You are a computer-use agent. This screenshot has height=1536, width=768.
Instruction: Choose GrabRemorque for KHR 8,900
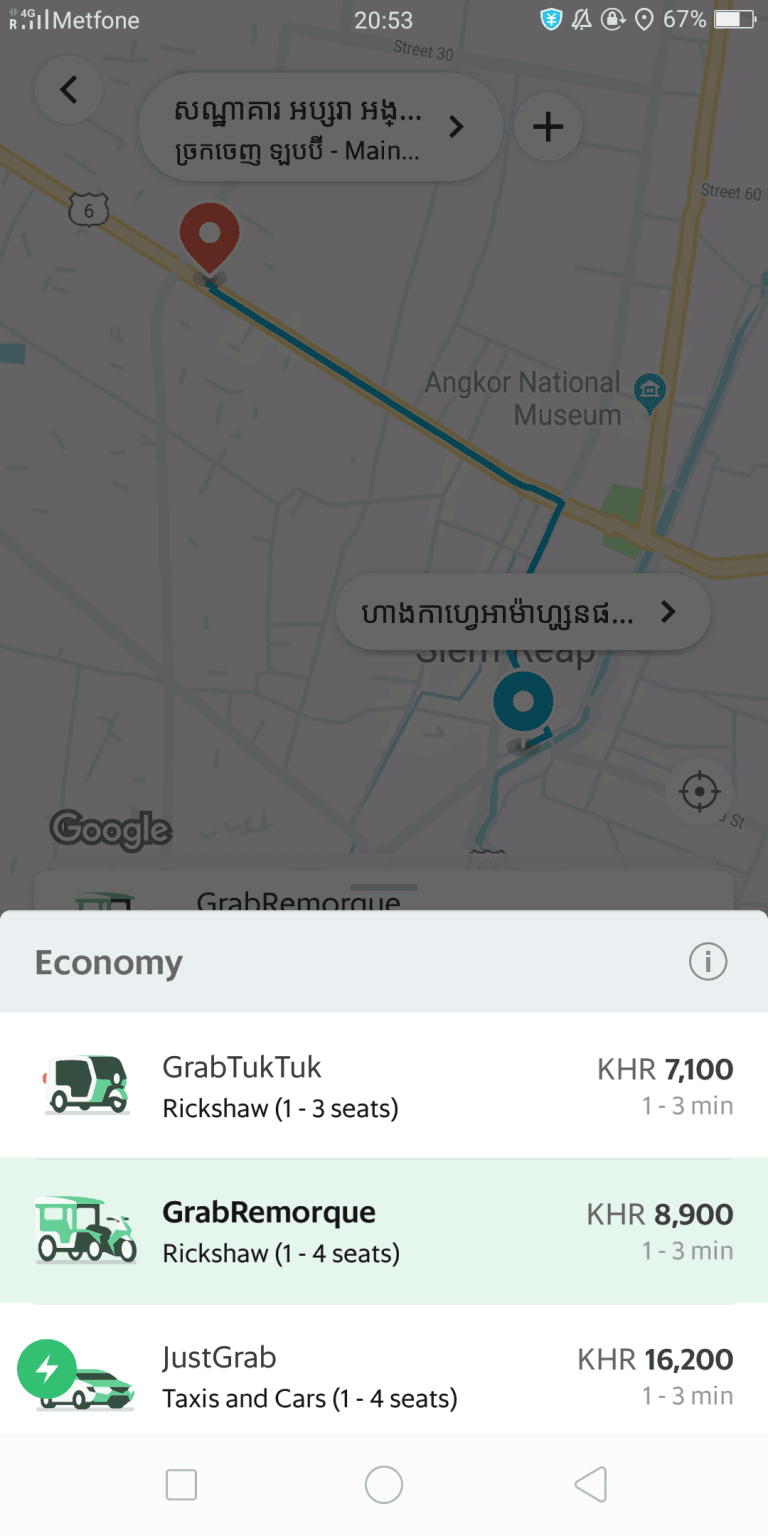tap(384, 1231)
